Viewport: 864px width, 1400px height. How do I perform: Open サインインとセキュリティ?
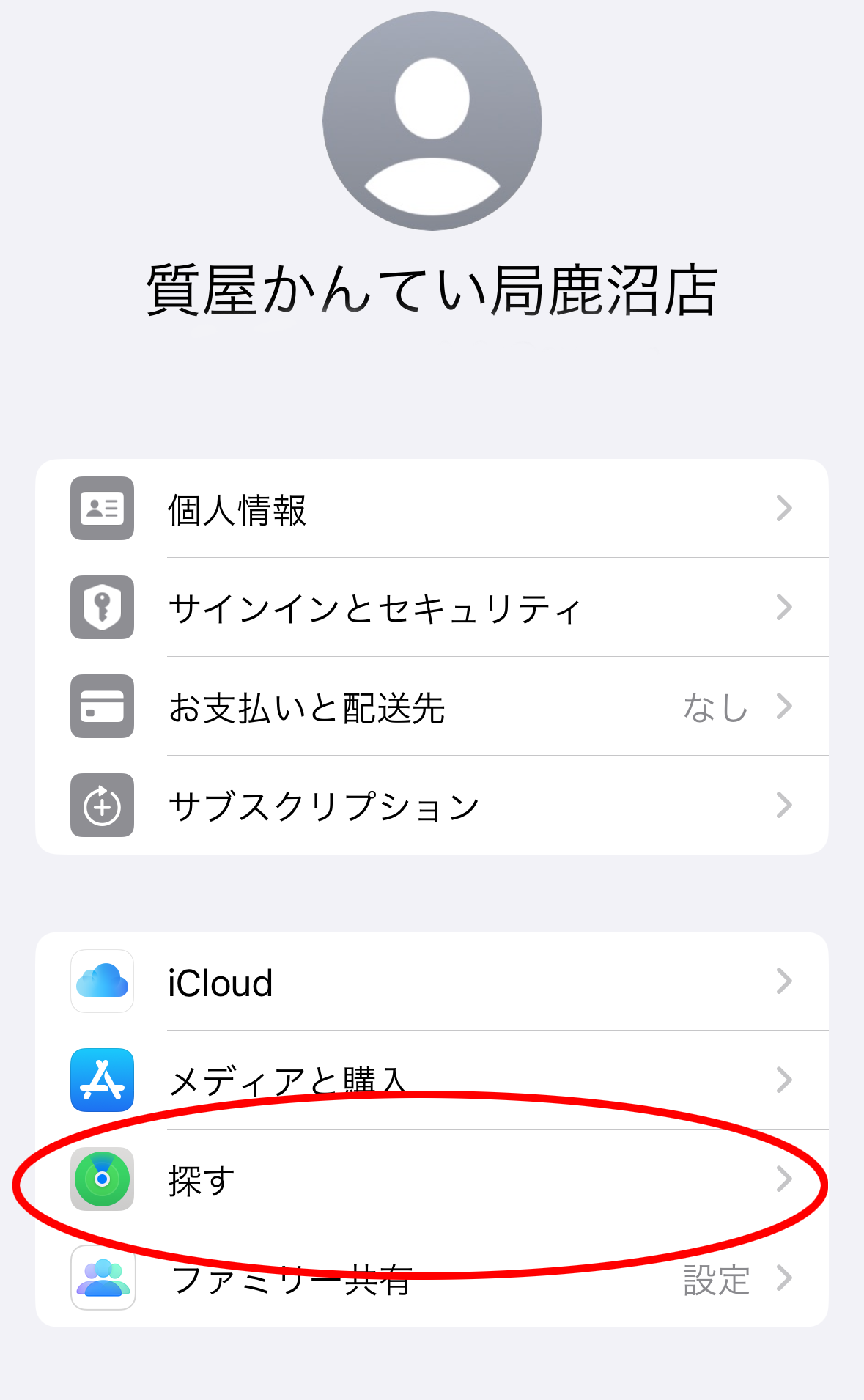[432, 607]
